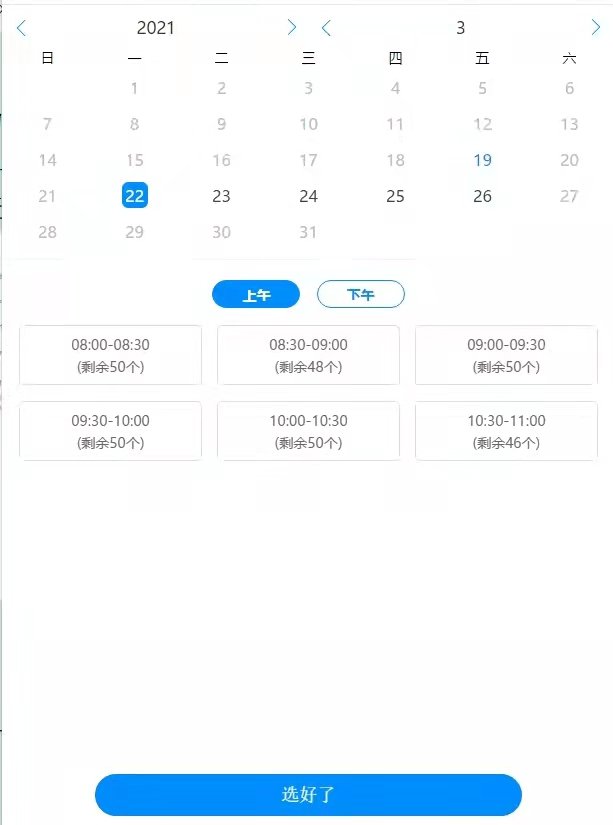Viewport: 613px width, 825px height.
Task: Select date 24 in the calendar
Action: pyautogui.click(x=308, y=196)
